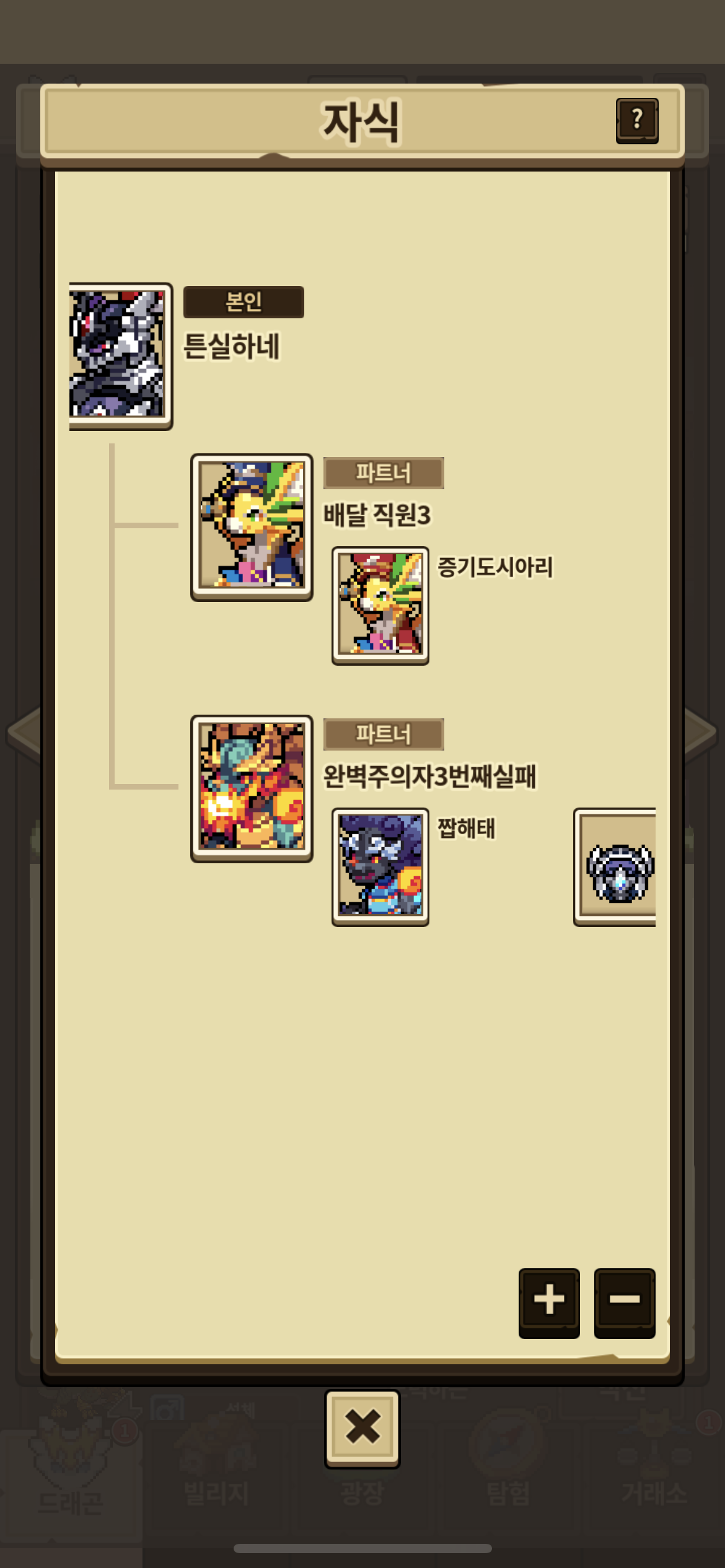Viewport: 725px width, 1568px height.
Task: Open the partially visible child card beside 짭해태
Action: coord(617,867)
